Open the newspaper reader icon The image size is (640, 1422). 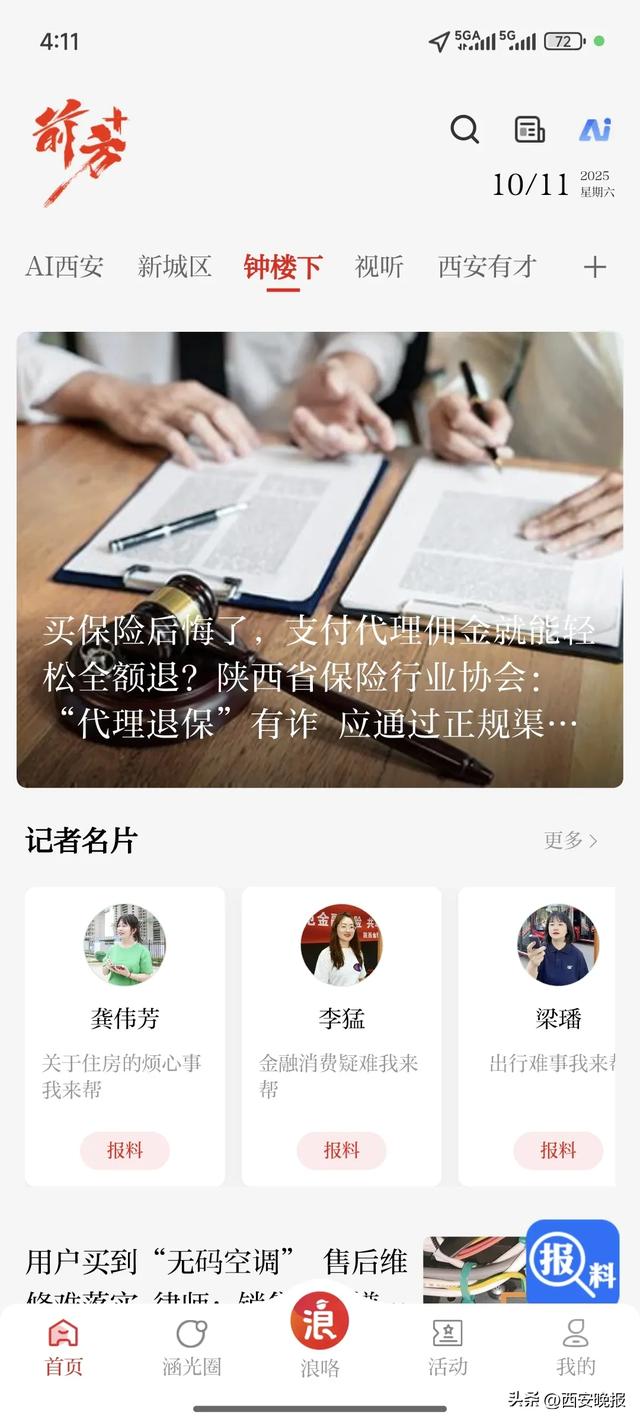pyautogui.click(x=530, y=129)
